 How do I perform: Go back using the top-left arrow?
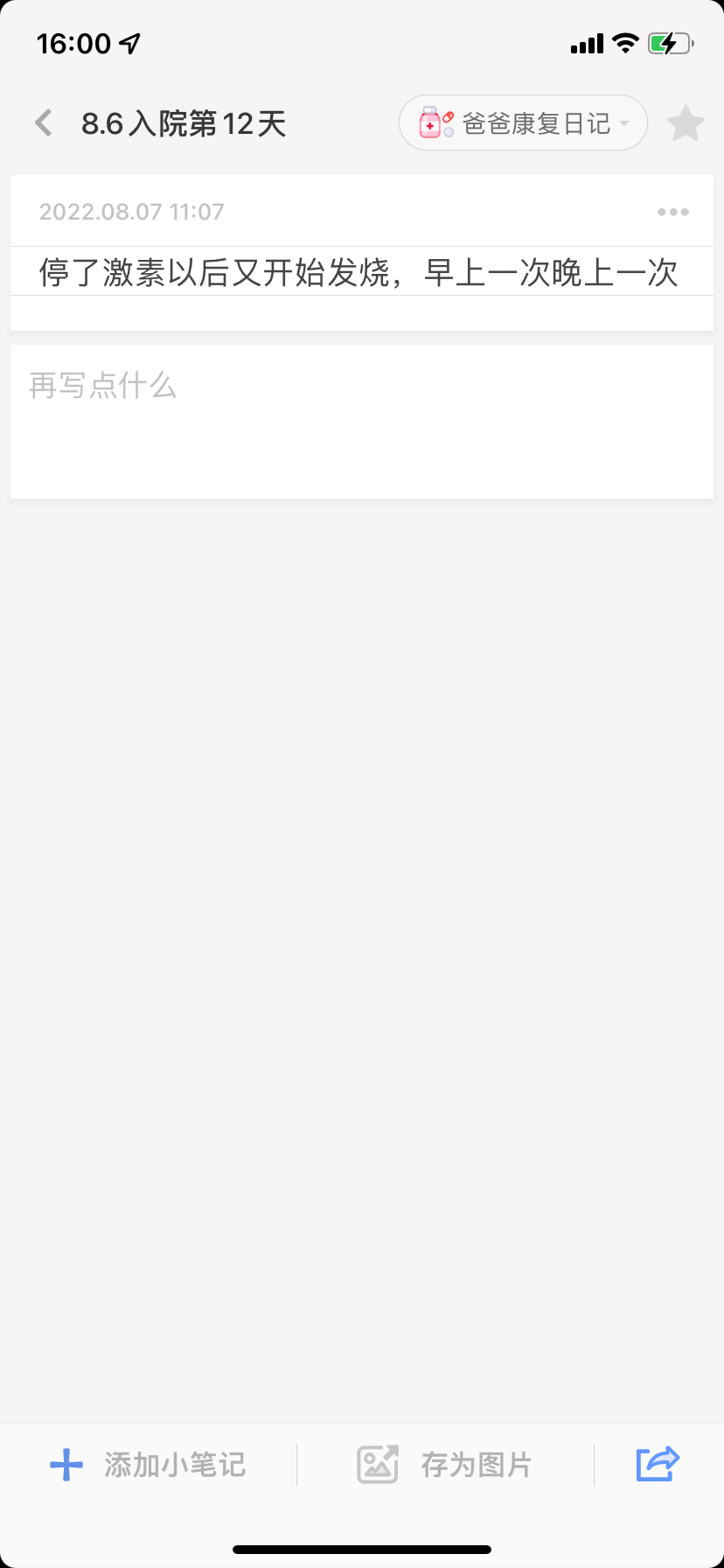44,123
